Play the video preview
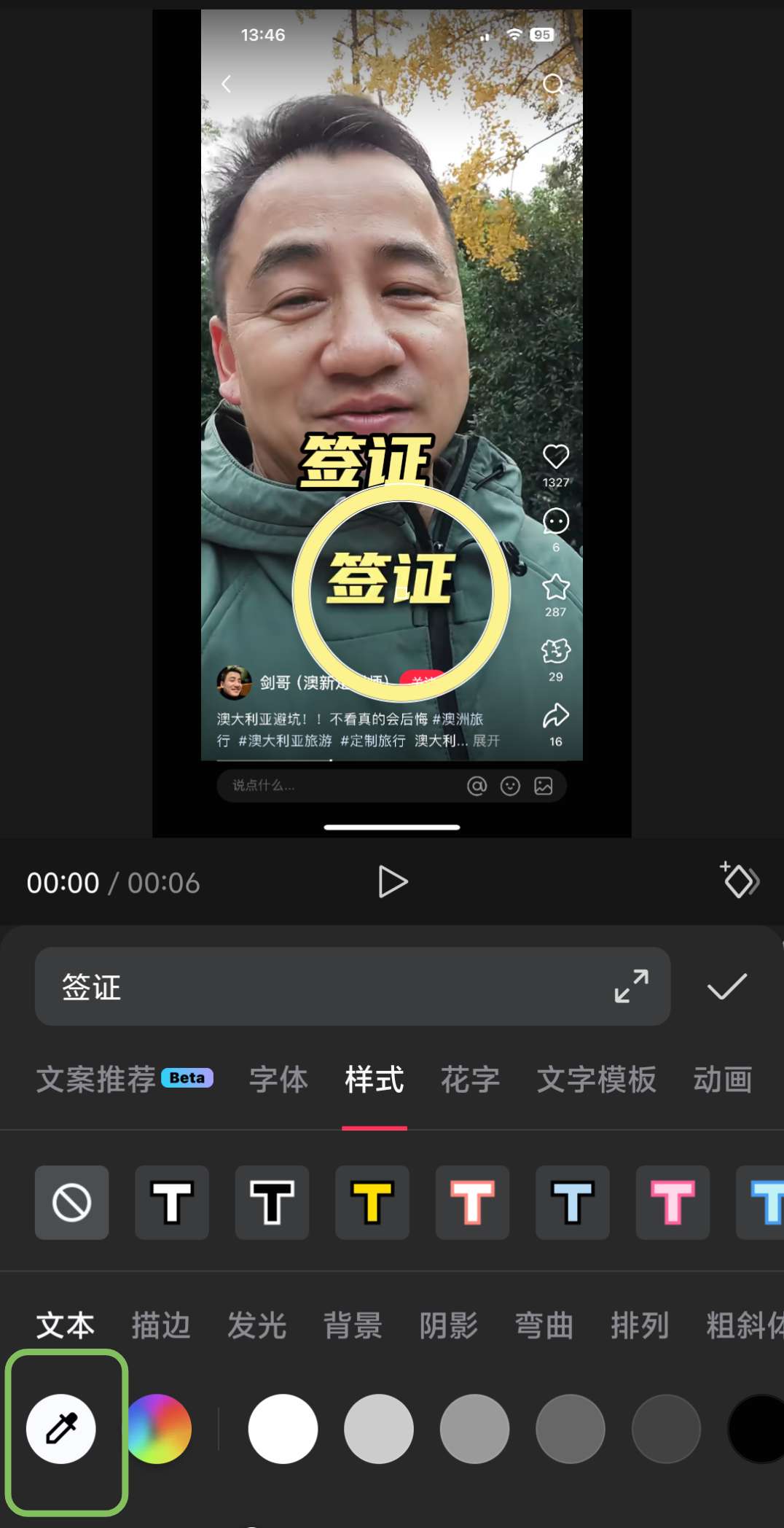Screen dimensions: 784x1528 [x=393, y=882]
